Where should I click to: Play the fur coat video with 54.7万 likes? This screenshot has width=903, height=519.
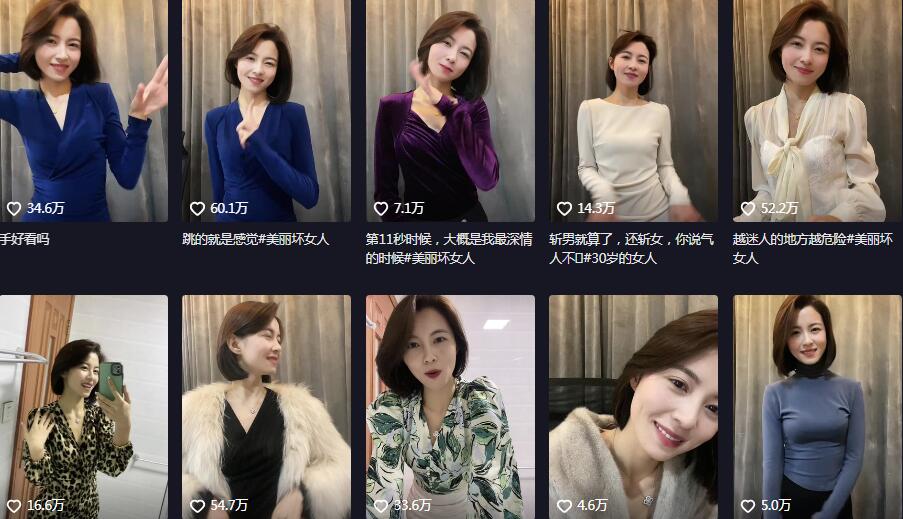point(266,405)
